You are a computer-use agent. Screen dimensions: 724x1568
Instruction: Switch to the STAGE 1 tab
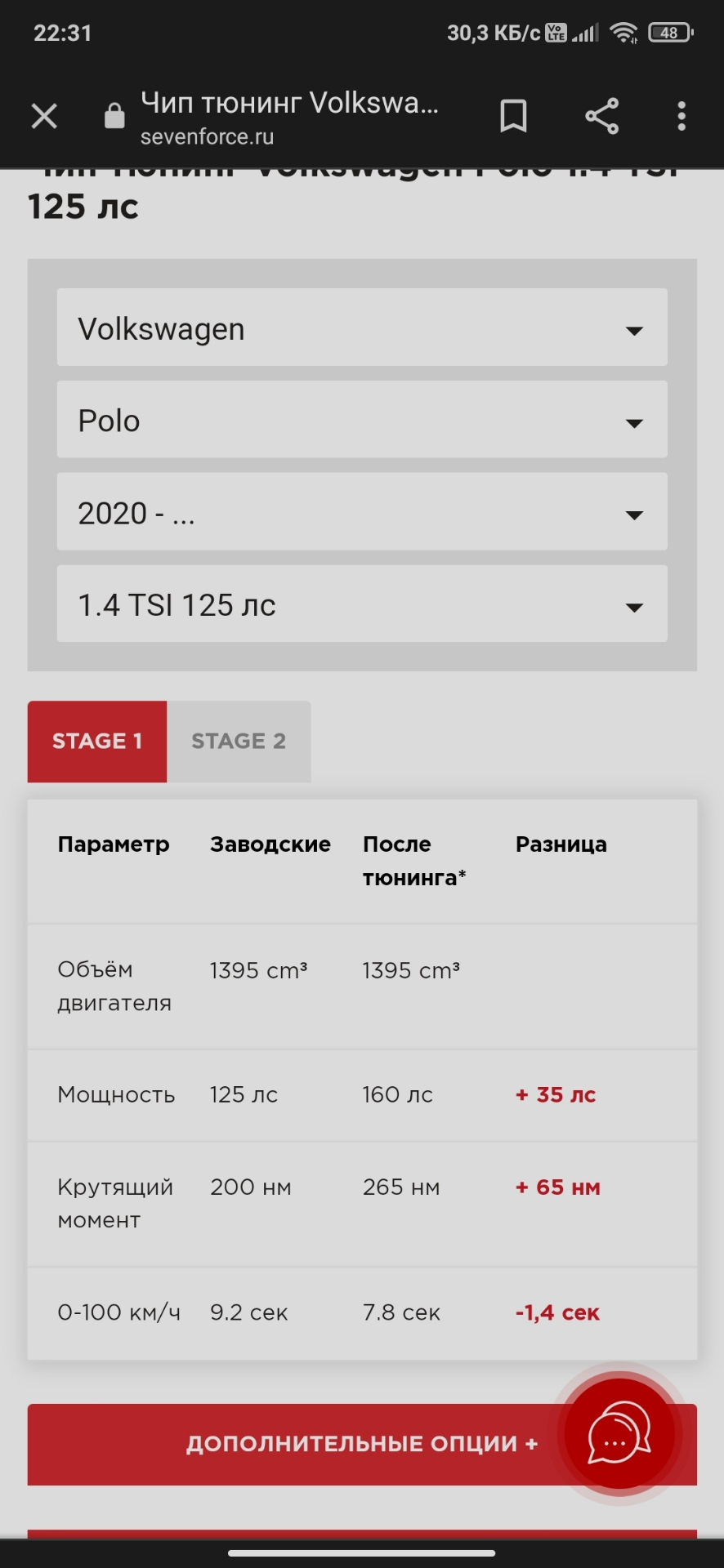coord(97,741)
